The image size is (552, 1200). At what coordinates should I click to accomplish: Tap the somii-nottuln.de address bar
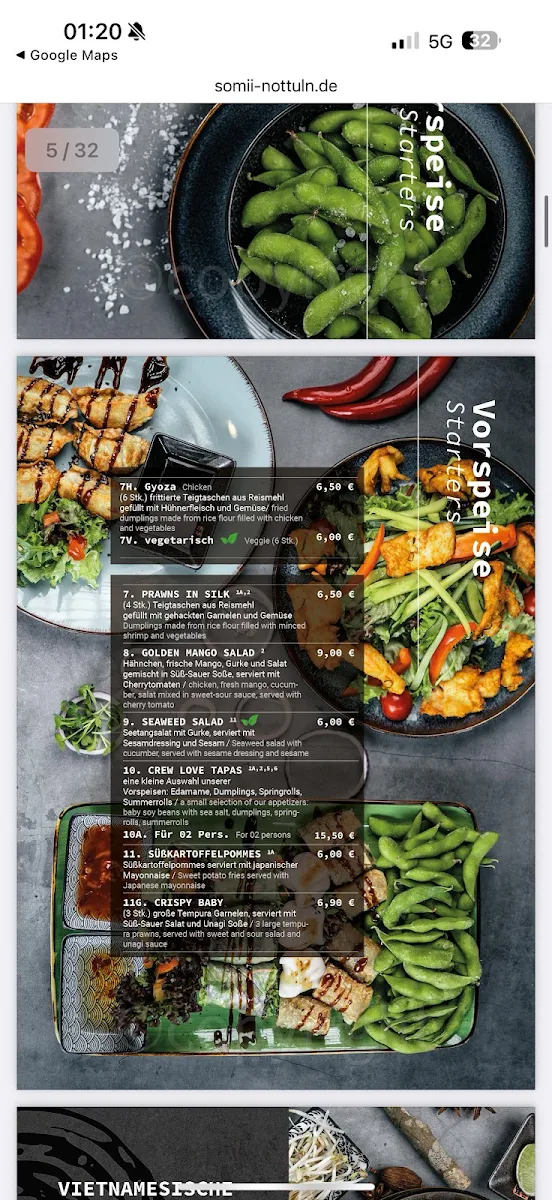276,86
